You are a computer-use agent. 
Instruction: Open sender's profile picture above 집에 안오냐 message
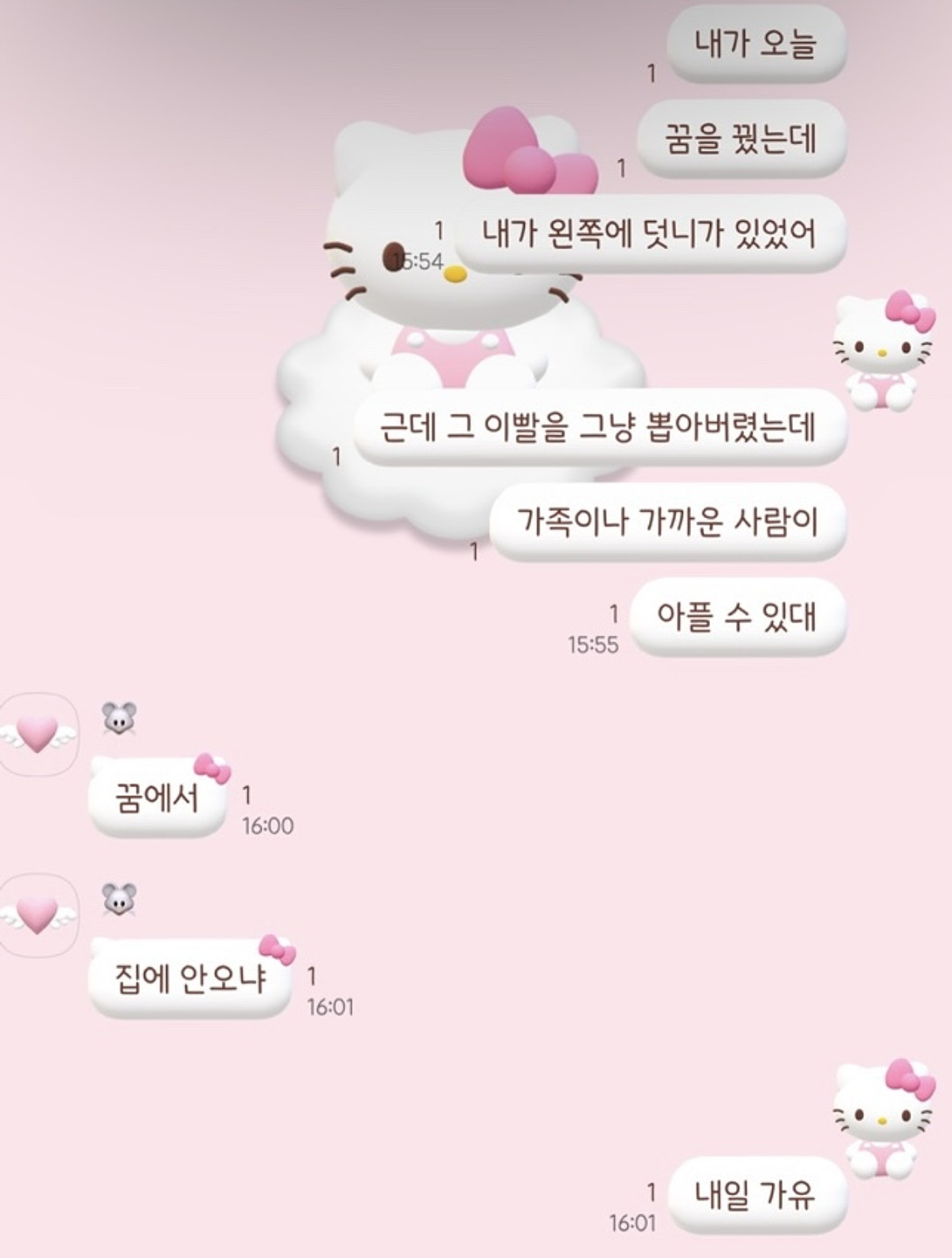coord(37,916)
